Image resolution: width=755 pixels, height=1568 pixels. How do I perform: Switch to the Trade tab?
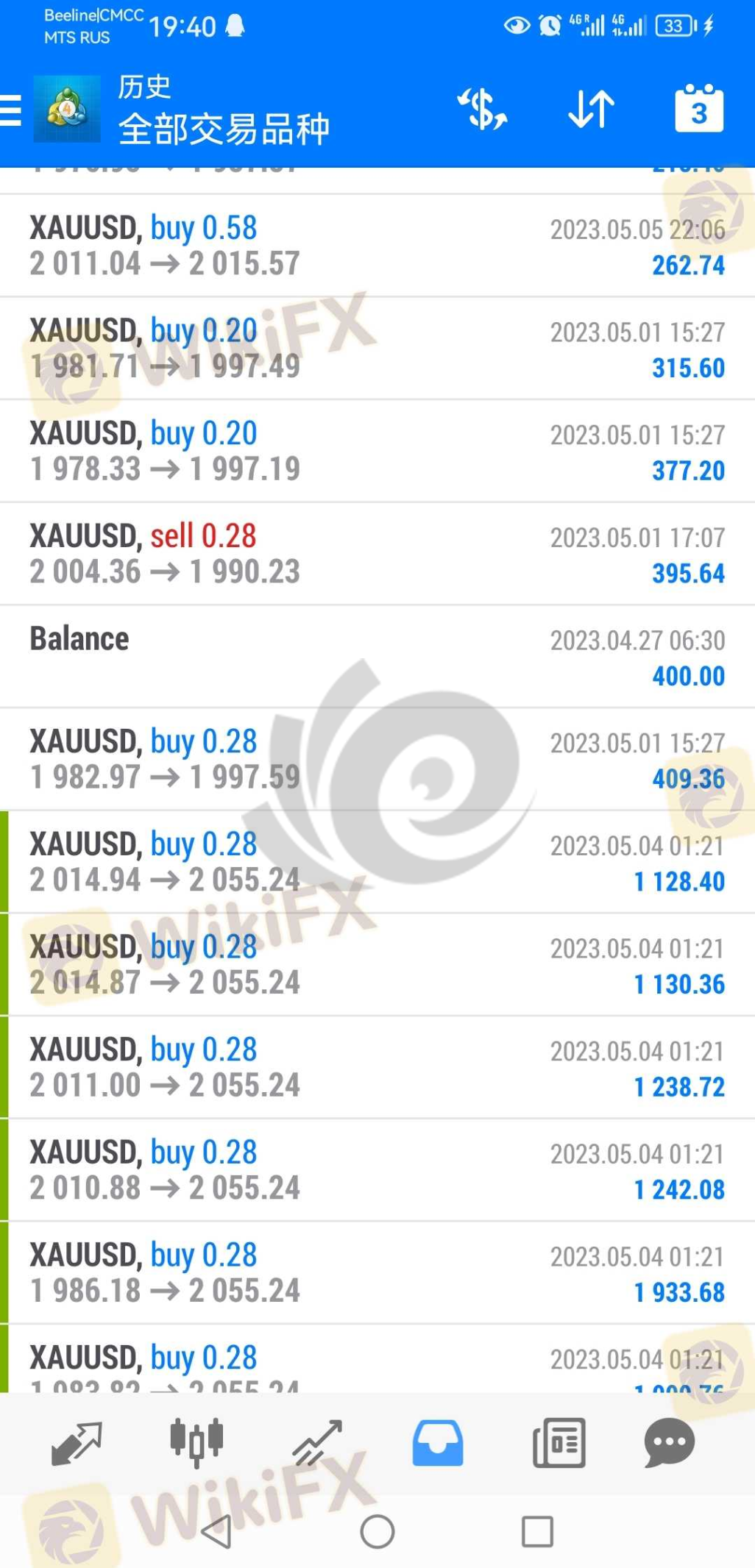tap(317, 1443)
